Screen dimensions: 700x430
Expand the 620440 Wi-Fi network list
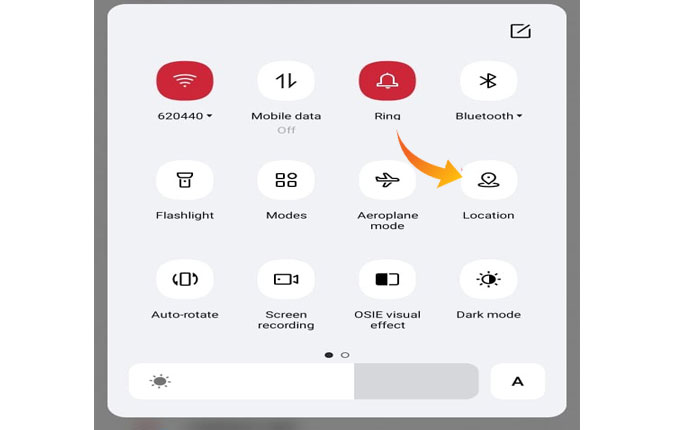point(185,116)
